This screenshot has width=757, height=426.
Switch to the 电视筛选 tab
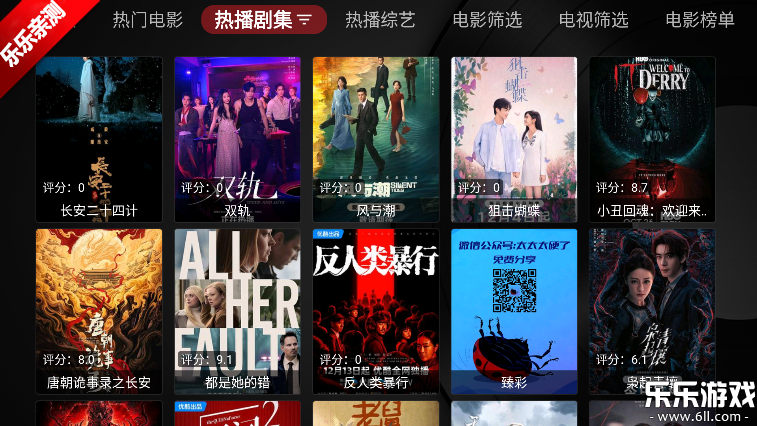tap(593, 20)
